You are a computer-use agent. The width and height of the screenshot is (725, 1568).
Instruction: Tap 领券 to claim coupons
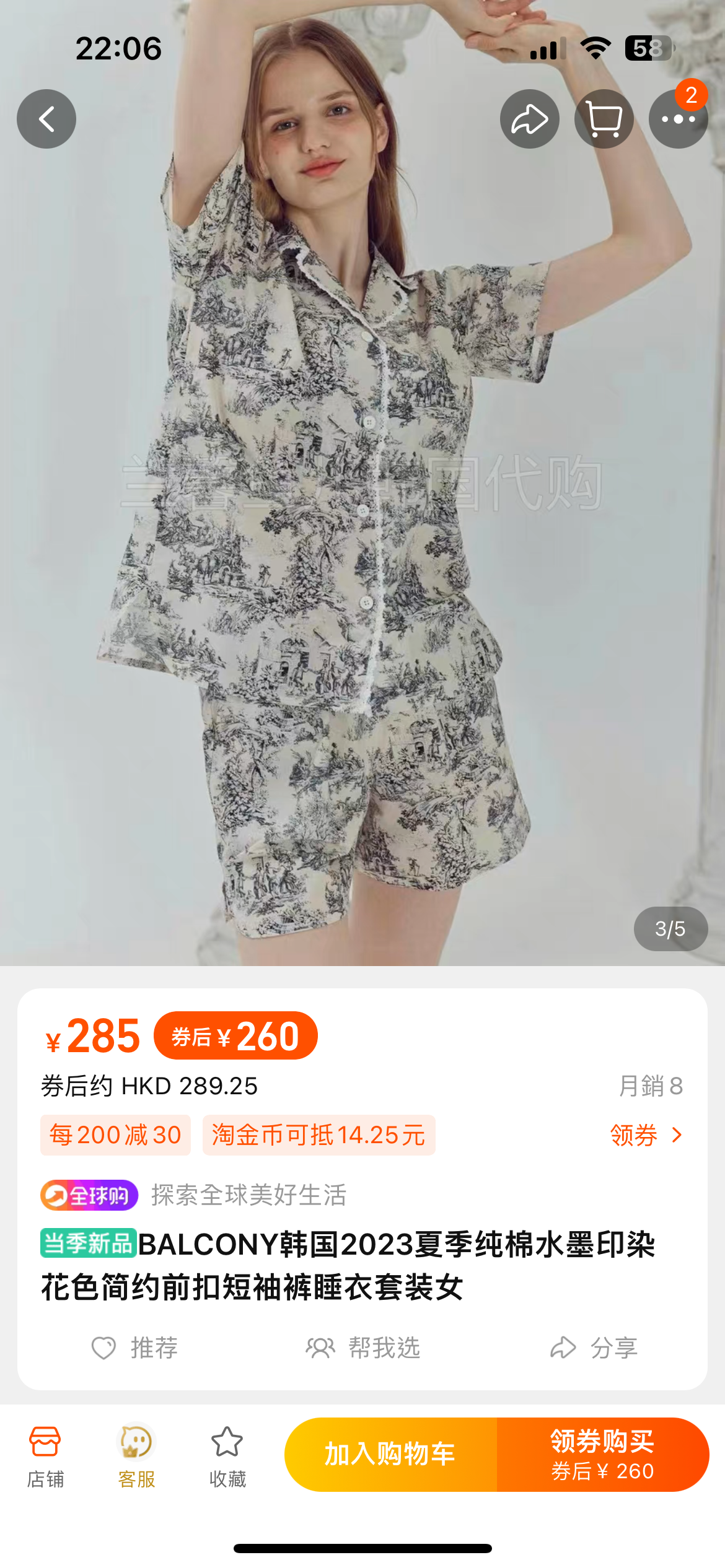pos(646,1135)
